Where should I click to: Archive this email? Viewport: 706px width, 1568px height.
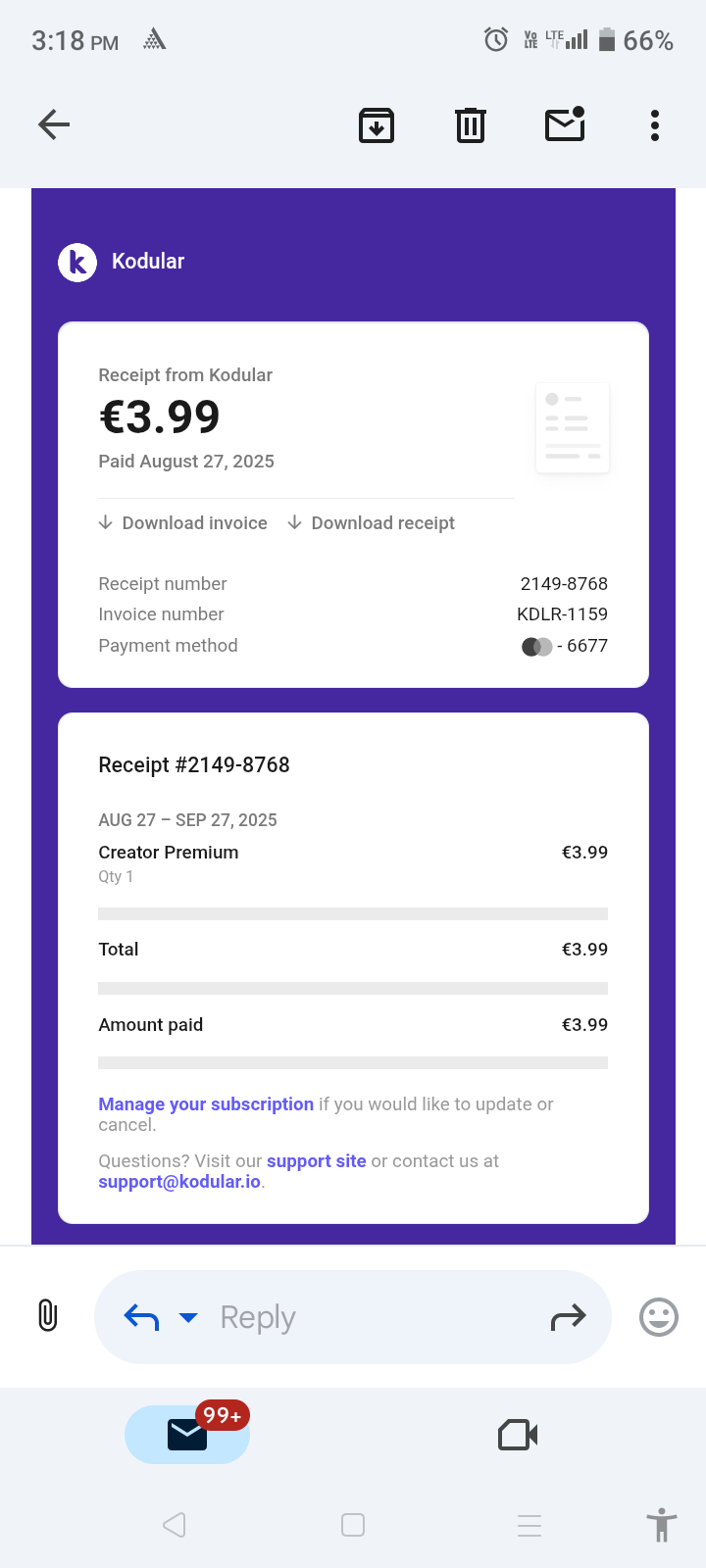pyautogui.click(x=377, y=125)
